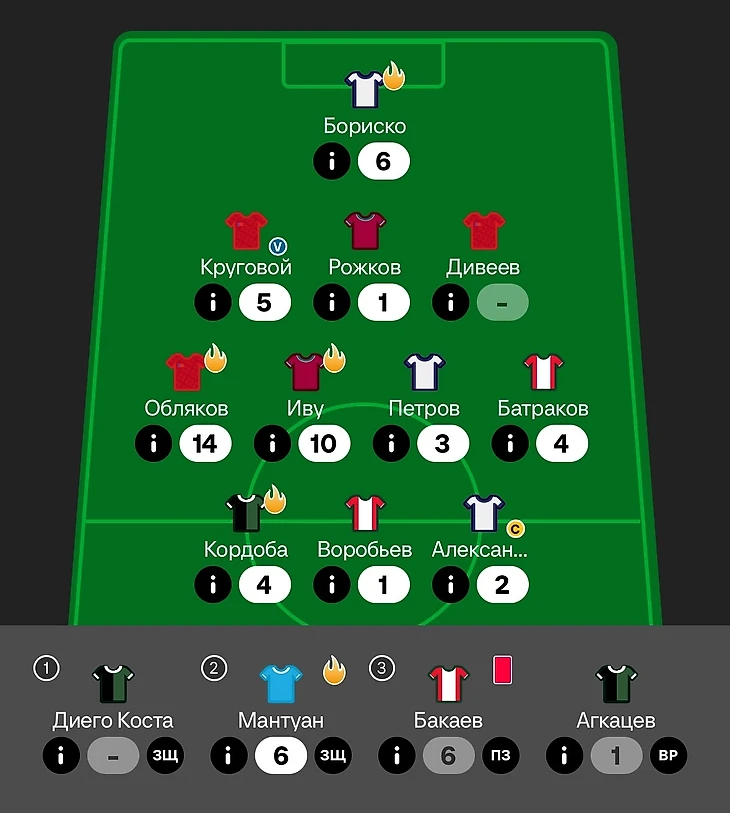
Task: Show Обляков player details
Action: point(153,444)
